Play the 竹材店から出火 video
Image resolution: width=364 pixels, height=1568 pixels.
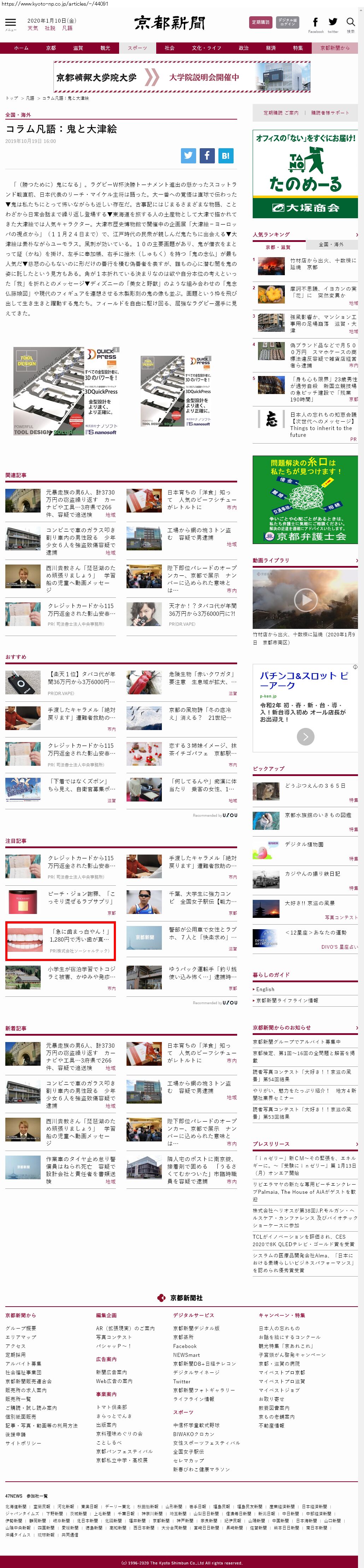pos(305,600)
